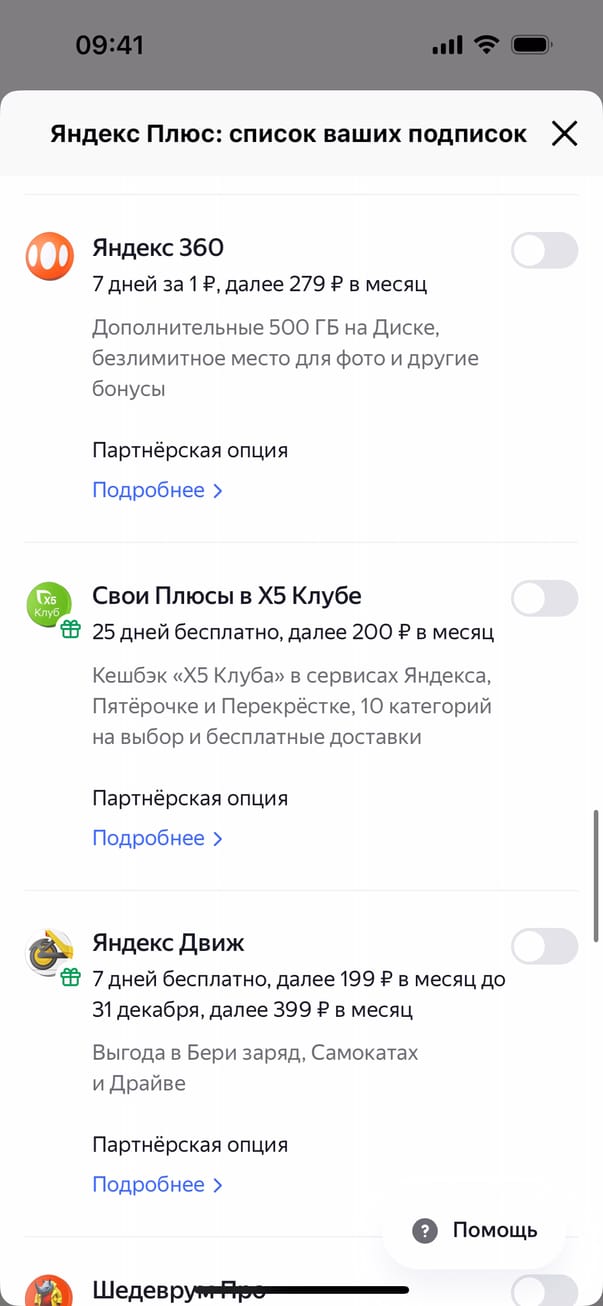603x1306 pixels.
Task: Switch on the Яндекс Движ option
Action: click(x=544, y=946)
